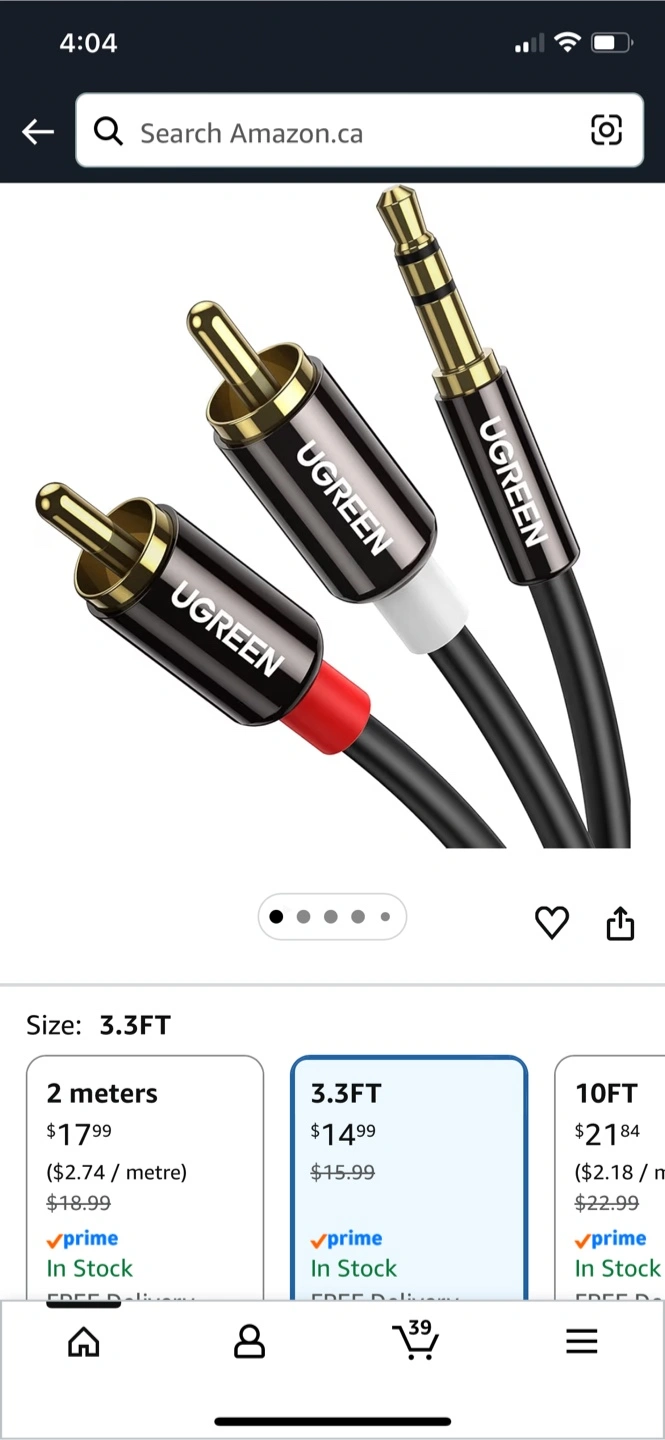665x1440 pixels.
Task: Go back using the arrow
Action: point(38,131)
